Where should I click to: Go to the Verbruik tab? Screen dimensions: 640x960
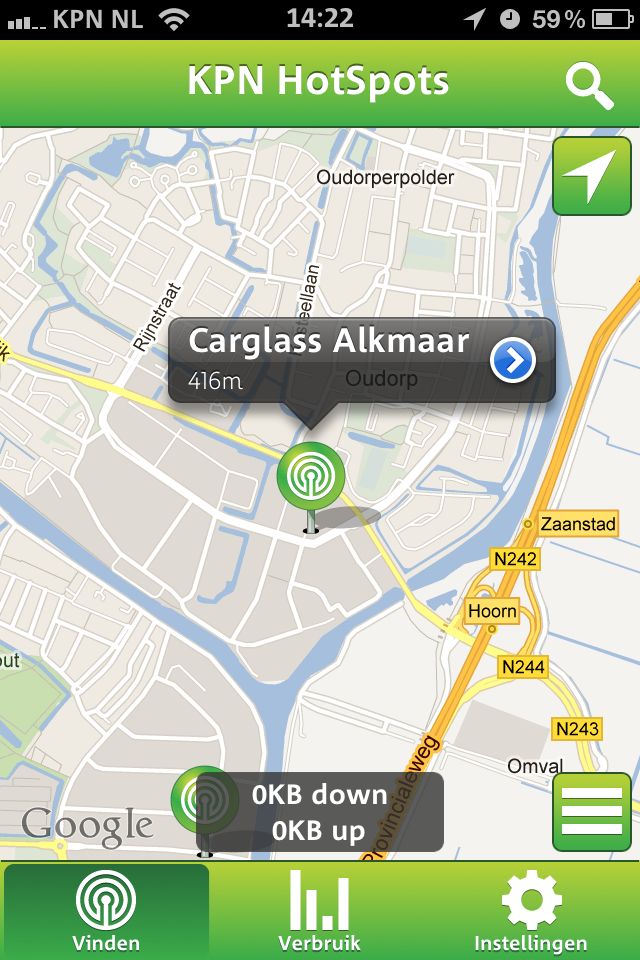tap(319, 911)
